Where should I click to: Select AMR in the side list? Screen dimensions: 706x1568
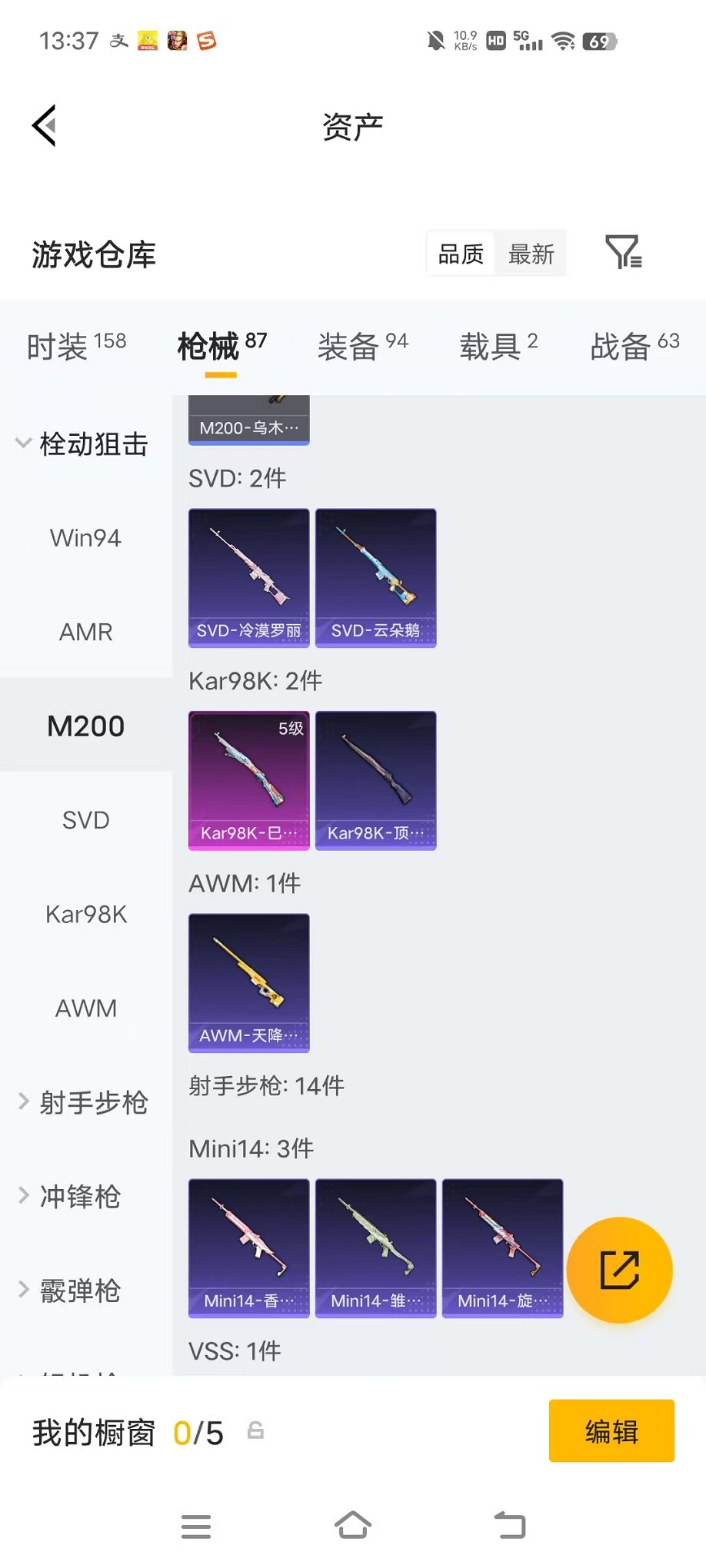(x=85, y=632)
